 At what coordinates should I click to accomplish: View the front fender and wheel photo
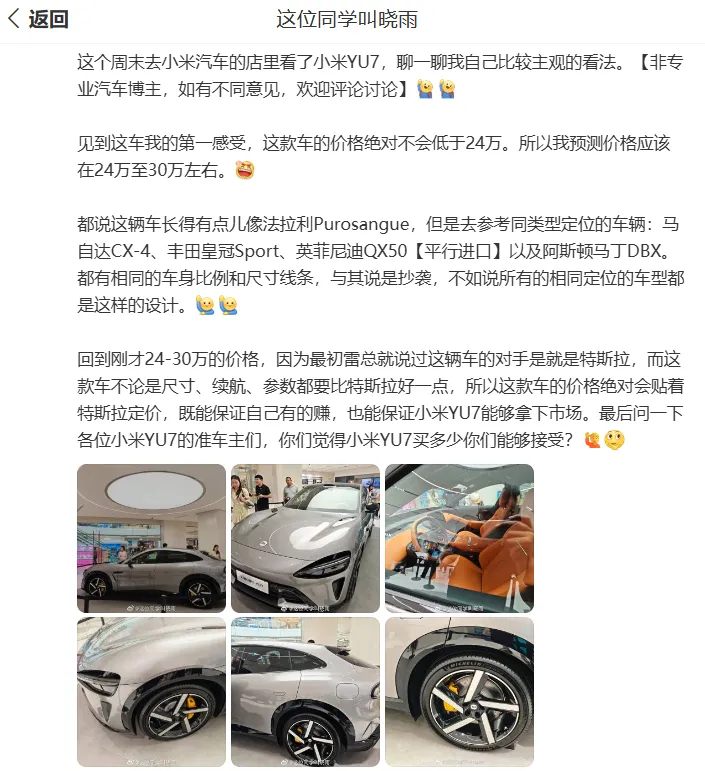[x=151, y=691]
